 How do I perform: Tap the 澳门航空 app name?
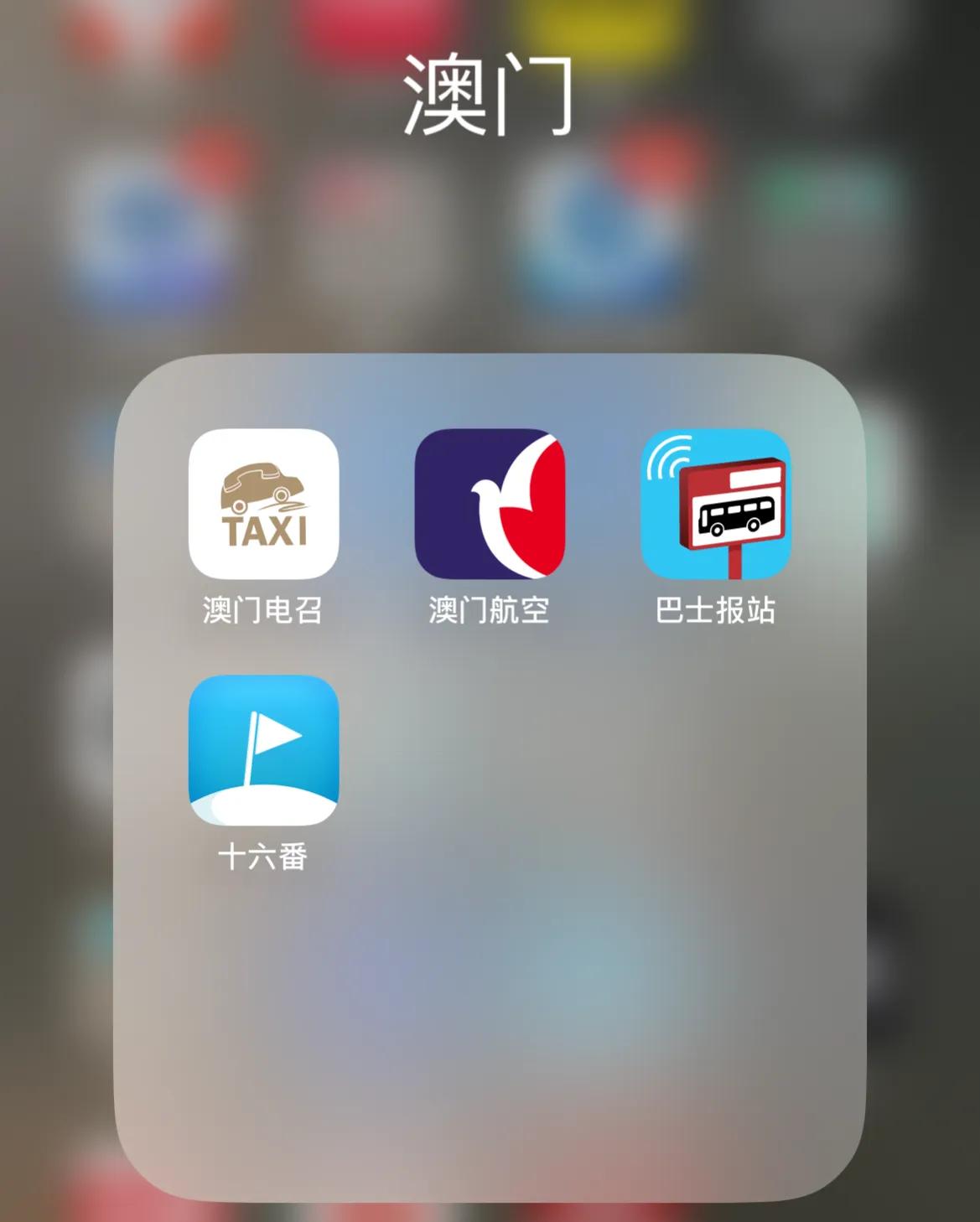(x=488, y=612)
